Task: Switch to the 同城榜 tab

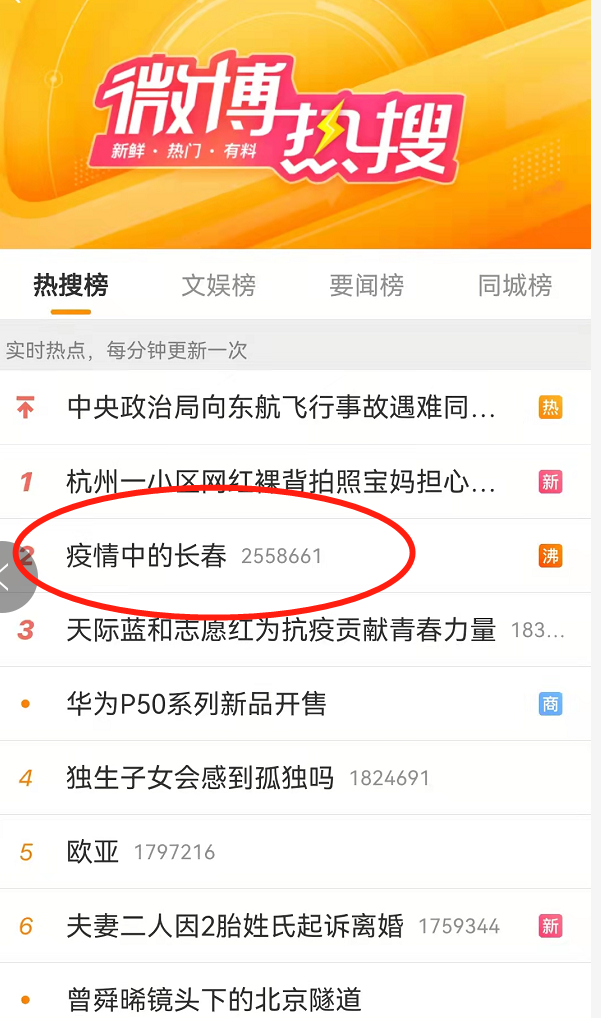Action: (x=514, y=286)
